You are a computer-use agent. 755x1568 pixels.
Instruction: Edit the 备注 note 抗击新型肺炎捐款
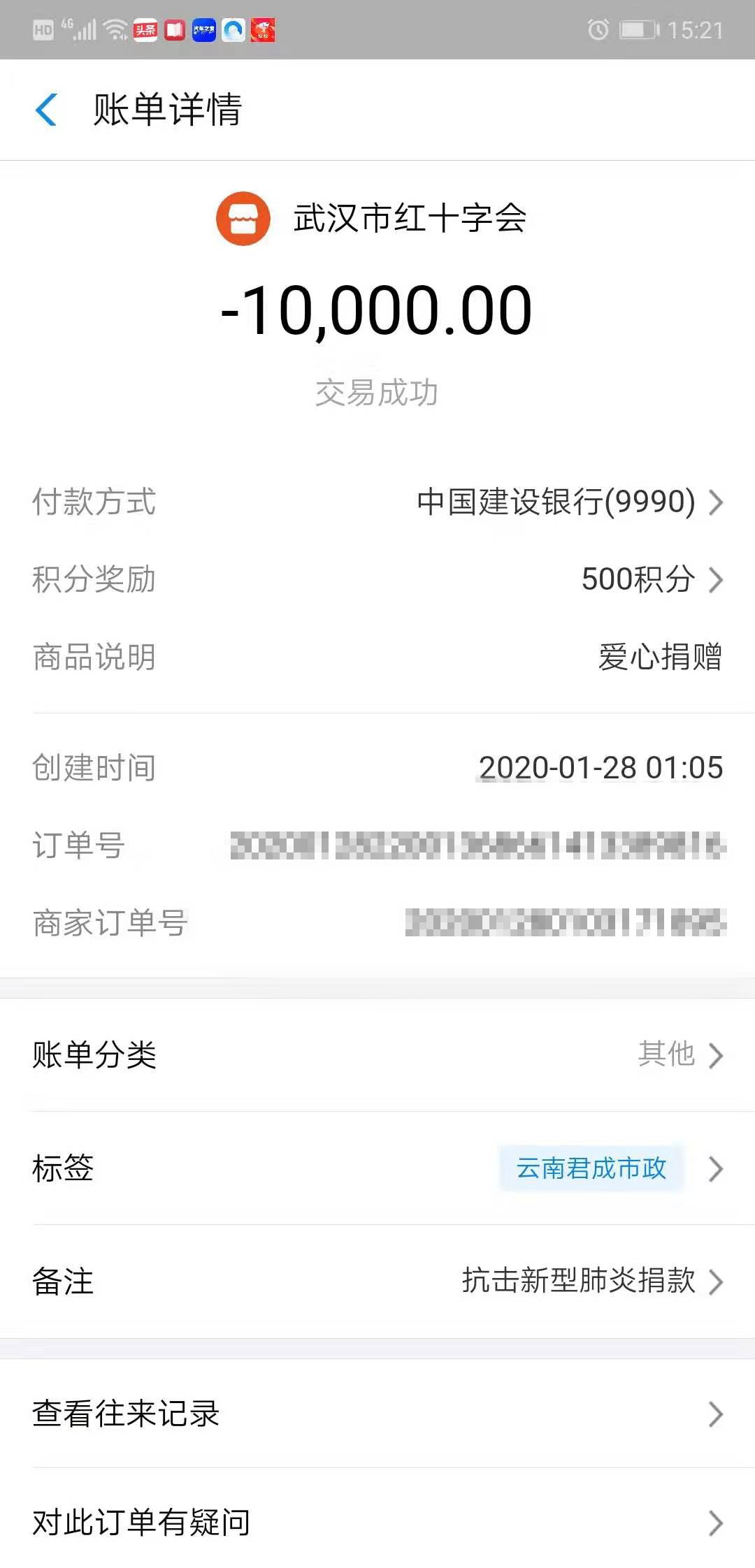click(377, 1281)
